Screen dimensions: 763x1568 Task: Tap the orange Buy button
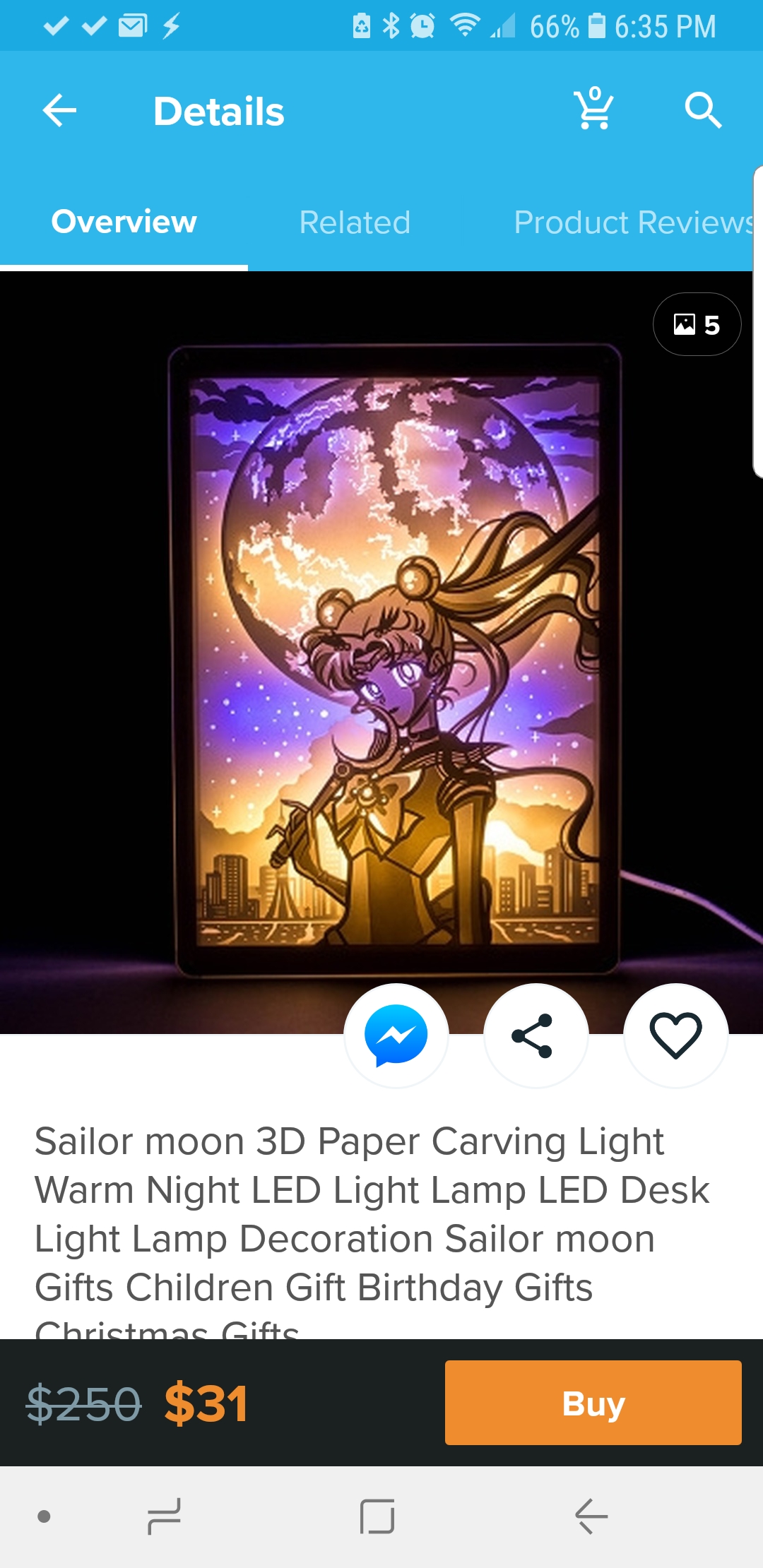(593, 1403)
